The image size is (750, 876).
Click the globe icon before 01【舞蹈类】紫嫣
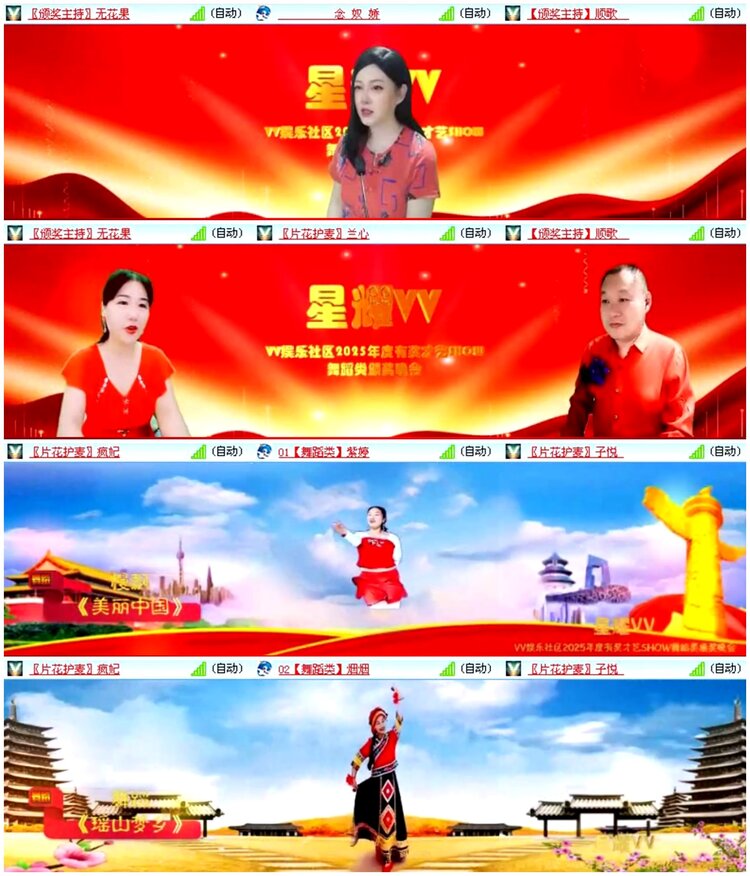263,451
